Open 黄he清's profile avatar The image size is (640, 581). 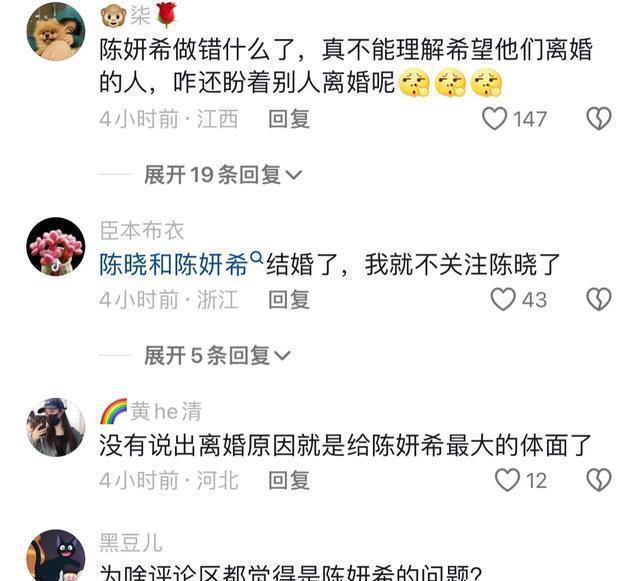pos(55,427)
